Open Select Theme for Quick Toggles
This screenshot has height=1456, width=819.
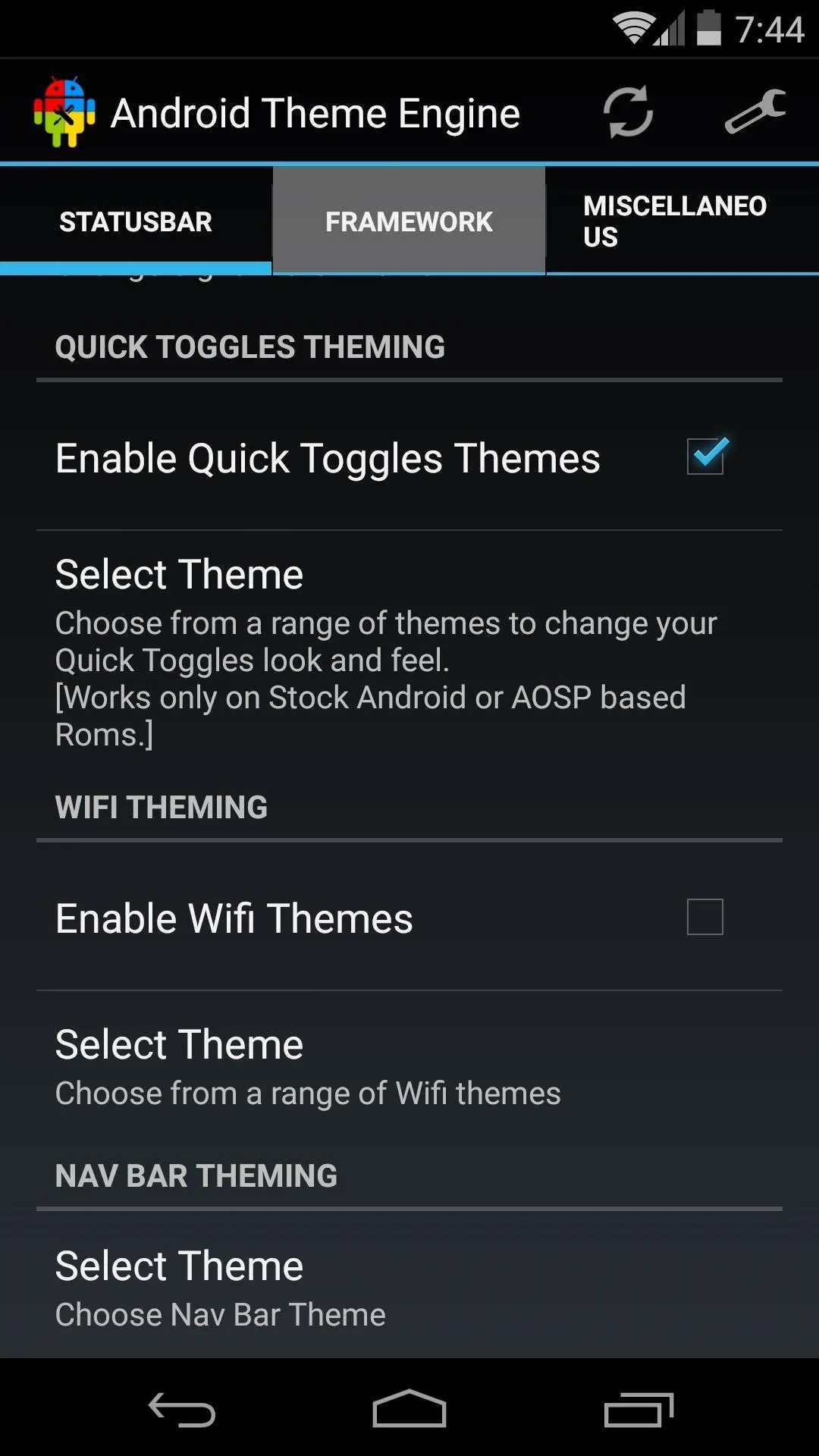[409, 652]
